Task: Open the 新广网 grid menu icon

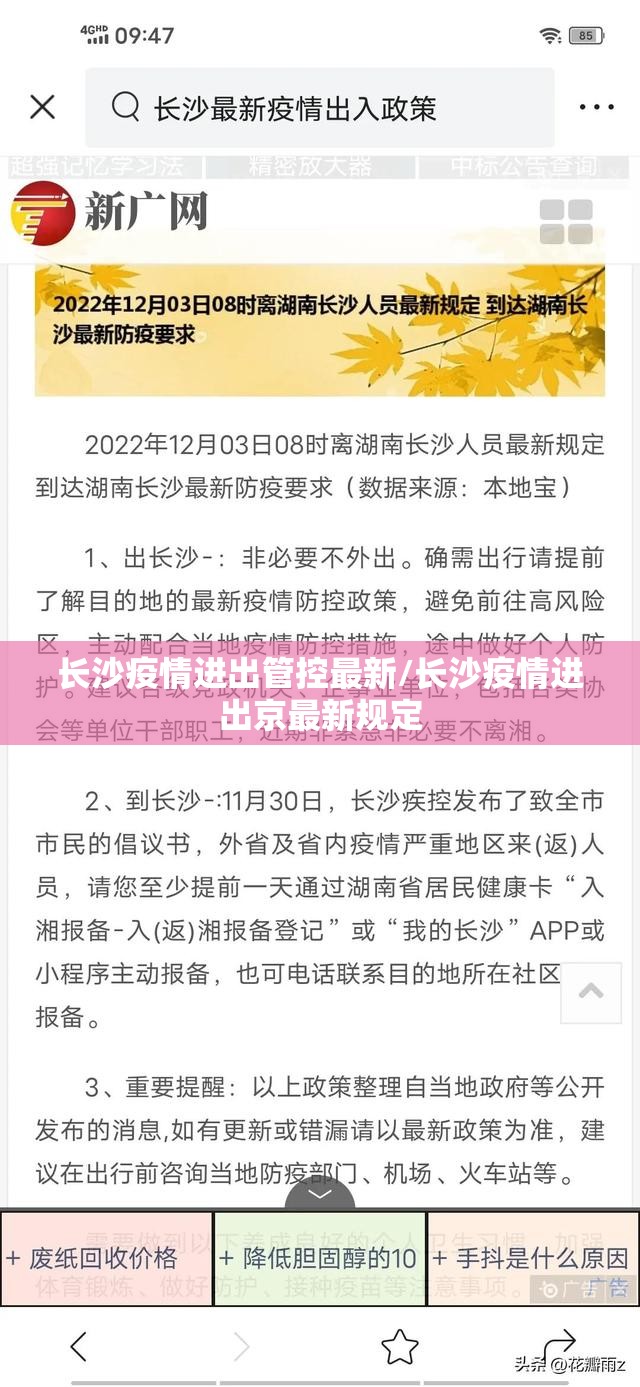Action: pyautogui.click(x=566, y=221)
